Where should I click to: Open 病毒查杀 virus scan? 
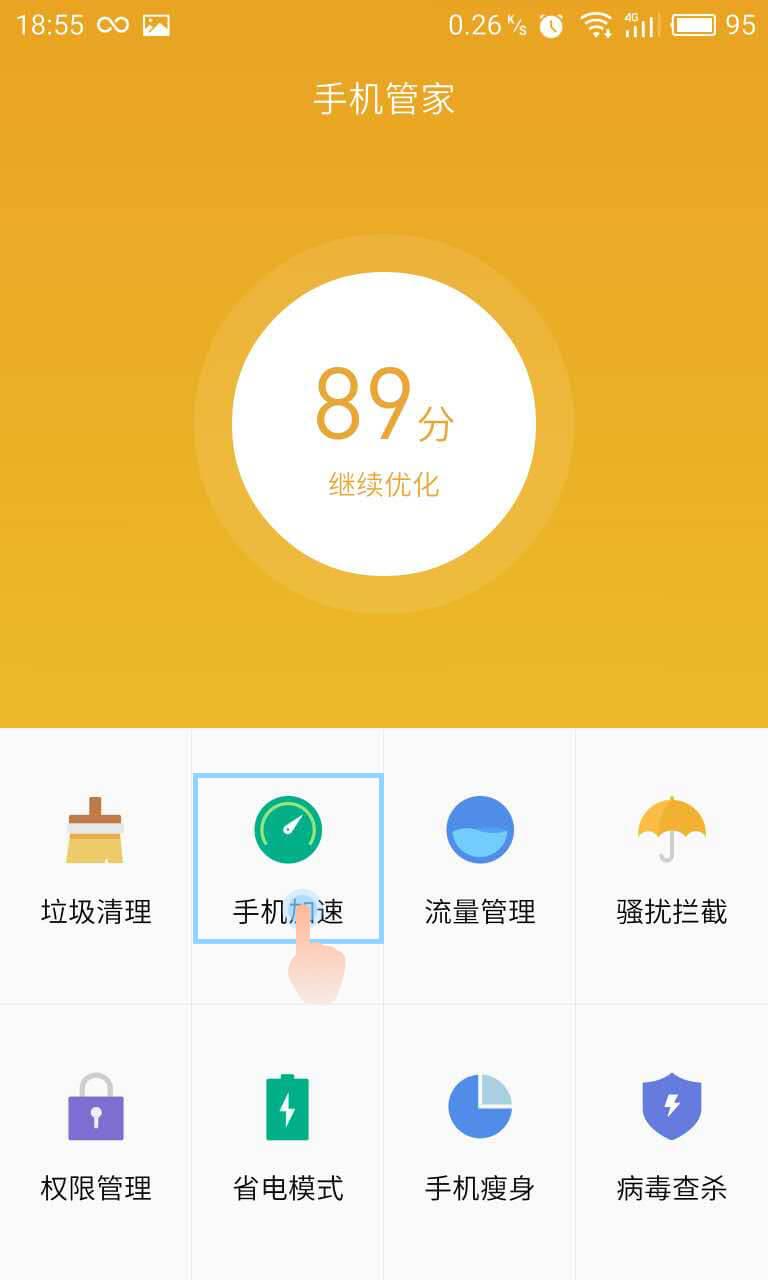pos(672,1136)
